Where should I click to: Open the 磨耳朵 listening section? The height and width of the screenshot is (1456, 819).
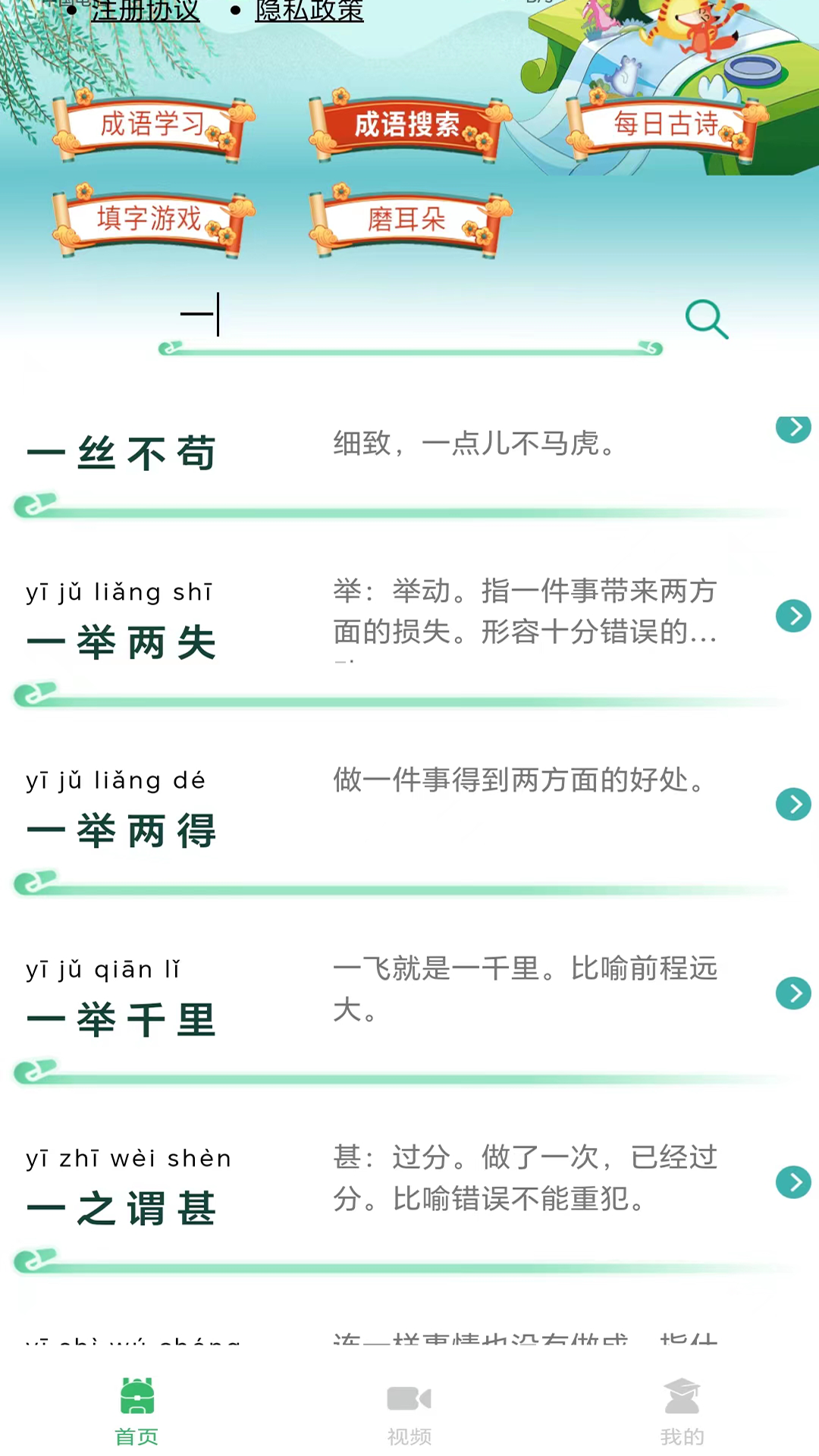coord(407,220)
